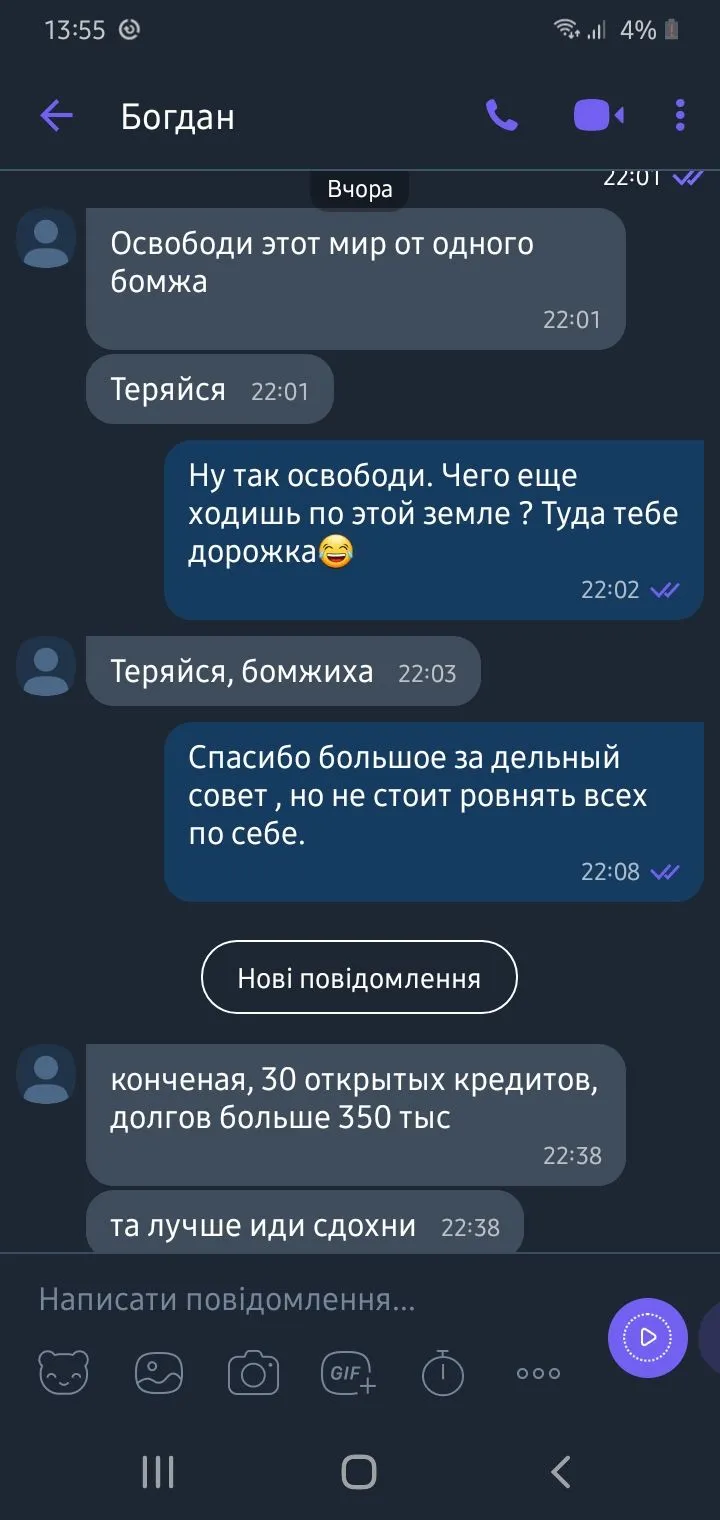This screenshot has height=1520, width=720.
Task: Open the camera to take a photo
Action: point(253,1372)
